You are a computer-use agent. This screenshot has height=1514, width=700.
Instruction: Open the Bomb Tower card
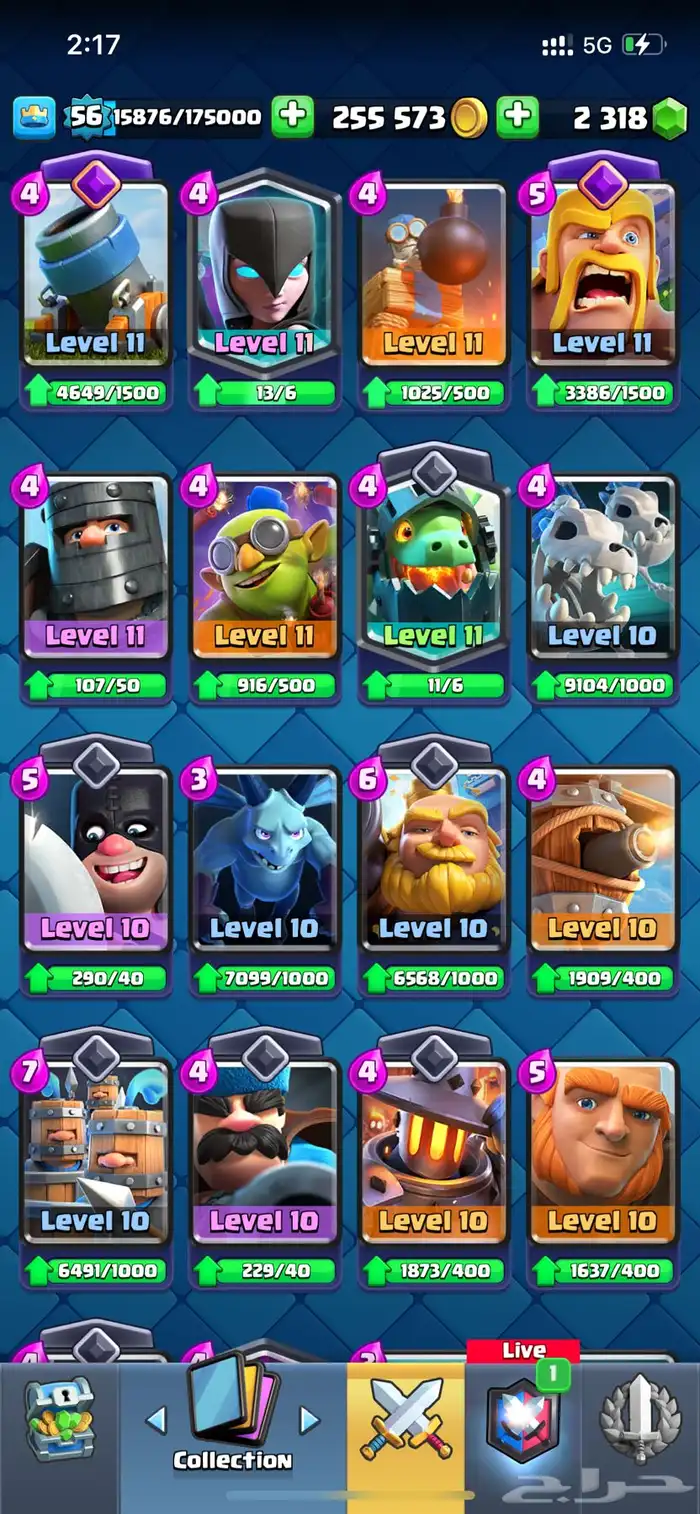[433, 275]
